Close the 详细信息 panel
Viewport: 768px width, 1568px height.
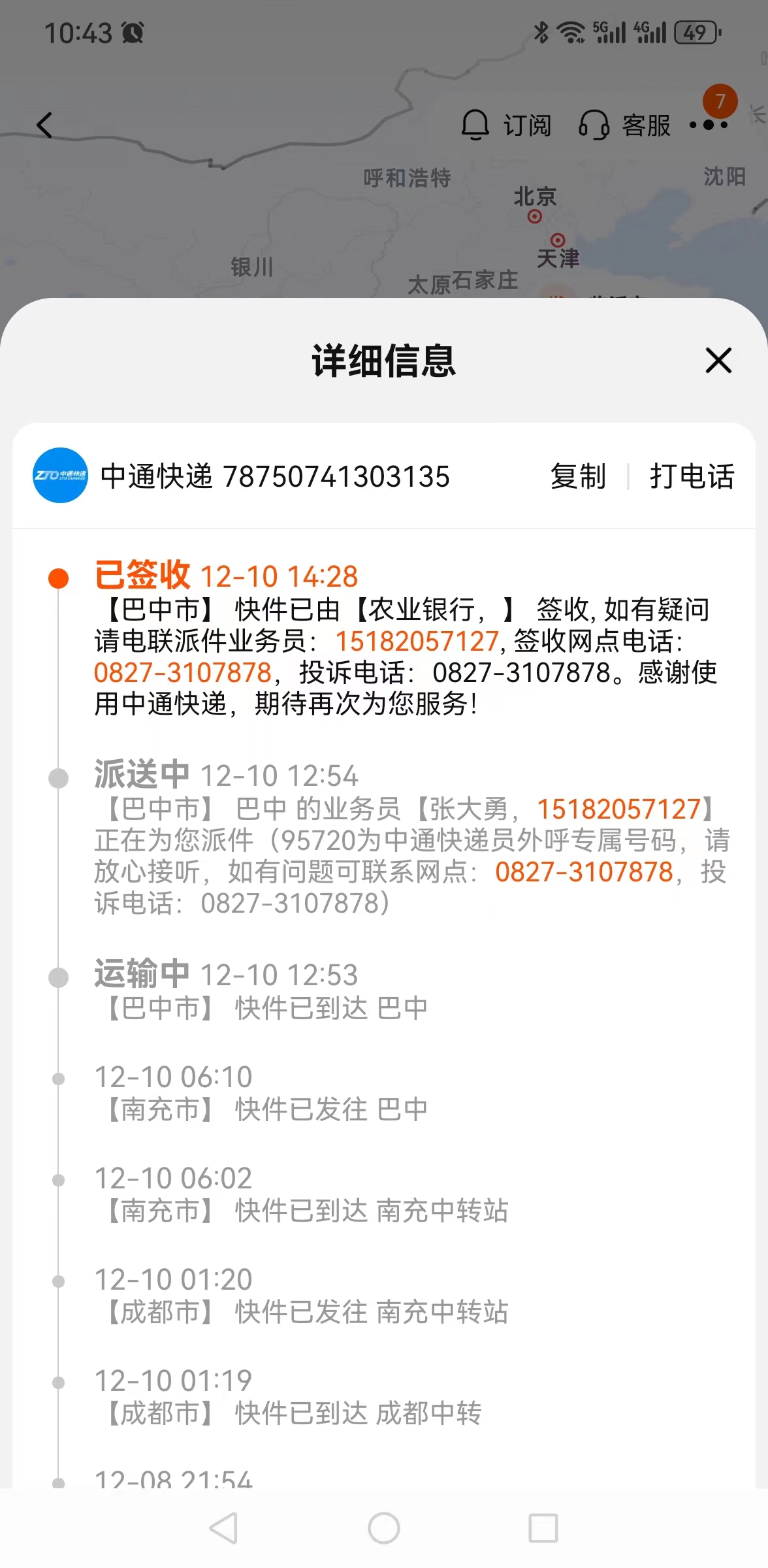point(718,361)
